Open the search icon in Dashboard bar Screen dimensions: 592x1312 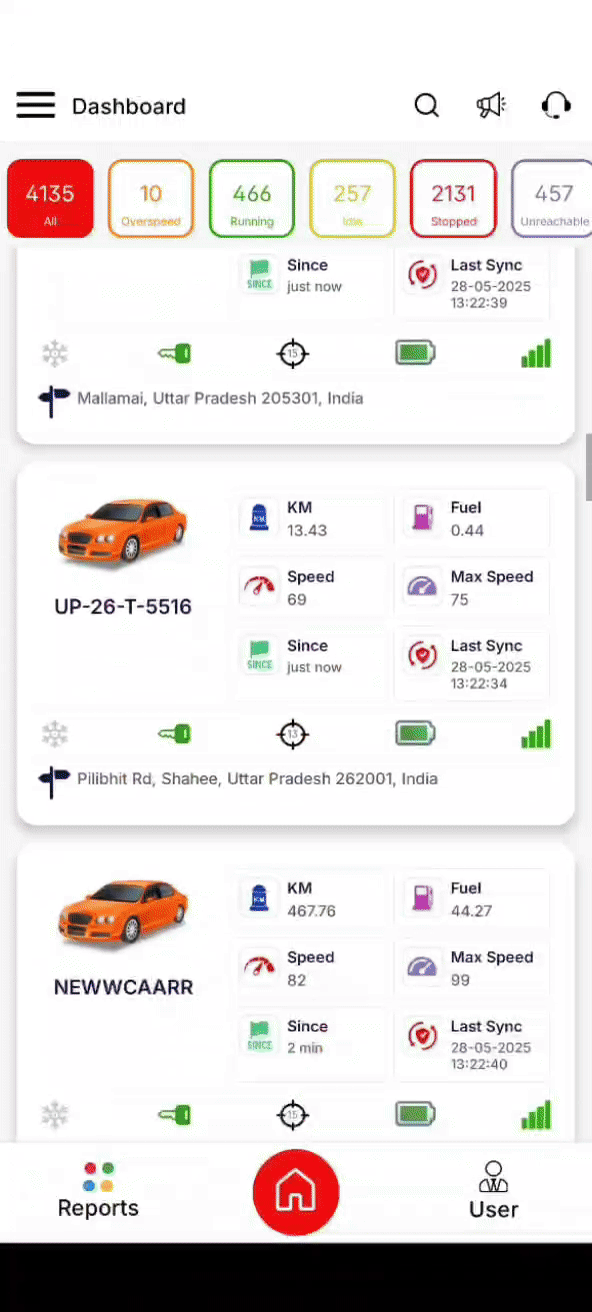tap(427, 105)
